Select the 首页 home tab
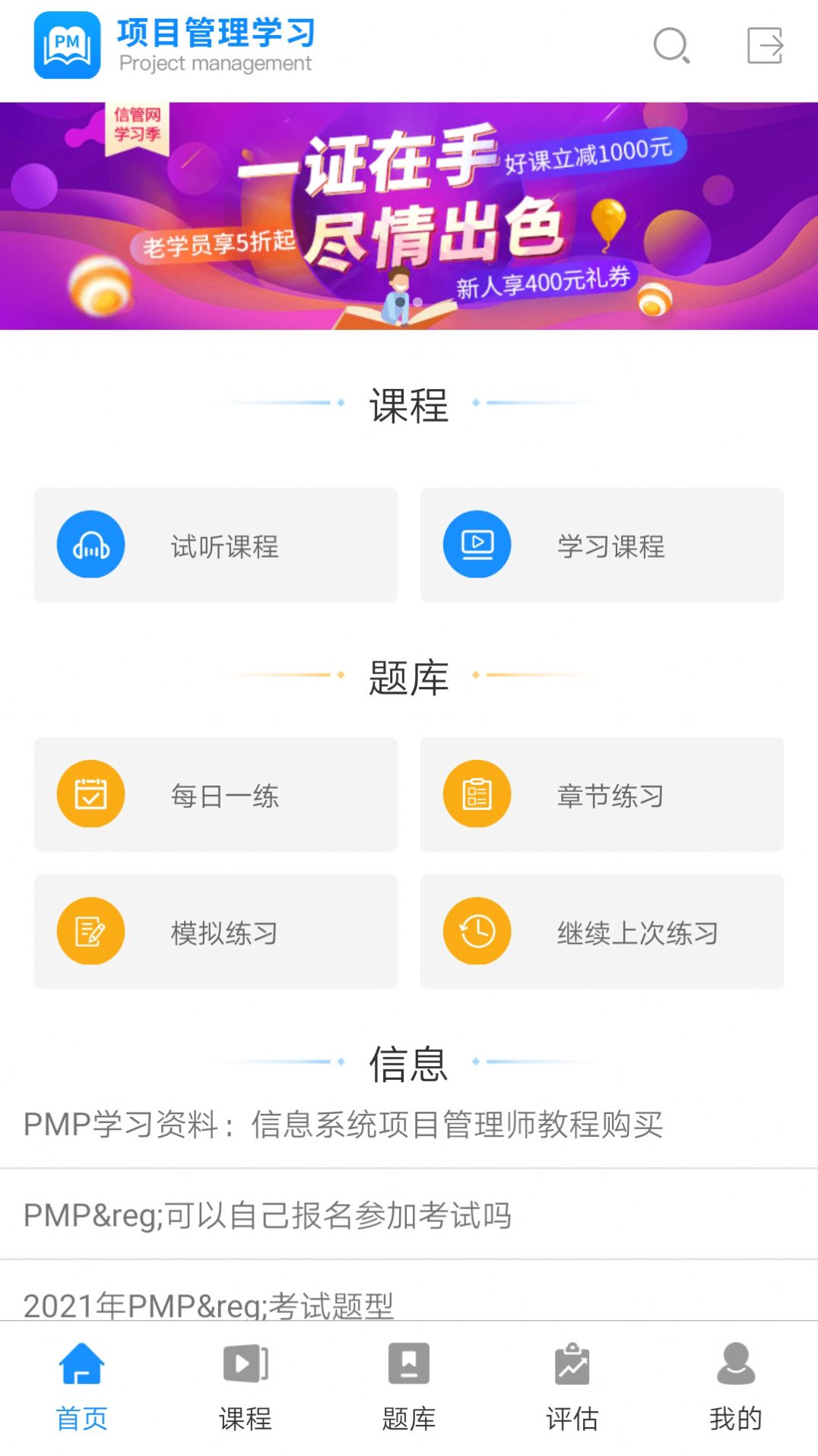818x1456 pixels. click(81, 1388)
